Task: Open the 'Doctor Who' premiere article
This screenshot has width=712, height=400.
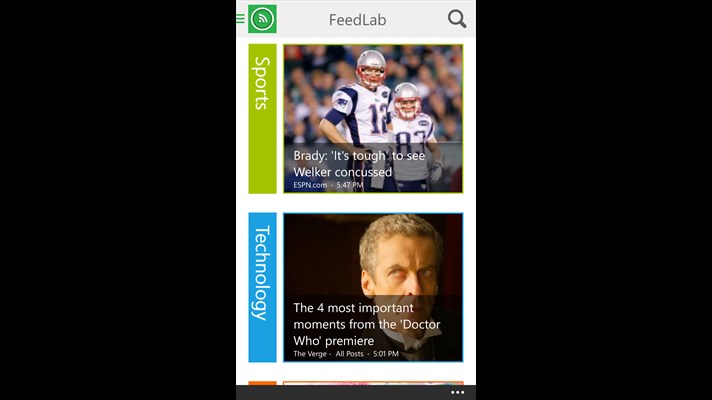Action: click(x=373, y=287)
